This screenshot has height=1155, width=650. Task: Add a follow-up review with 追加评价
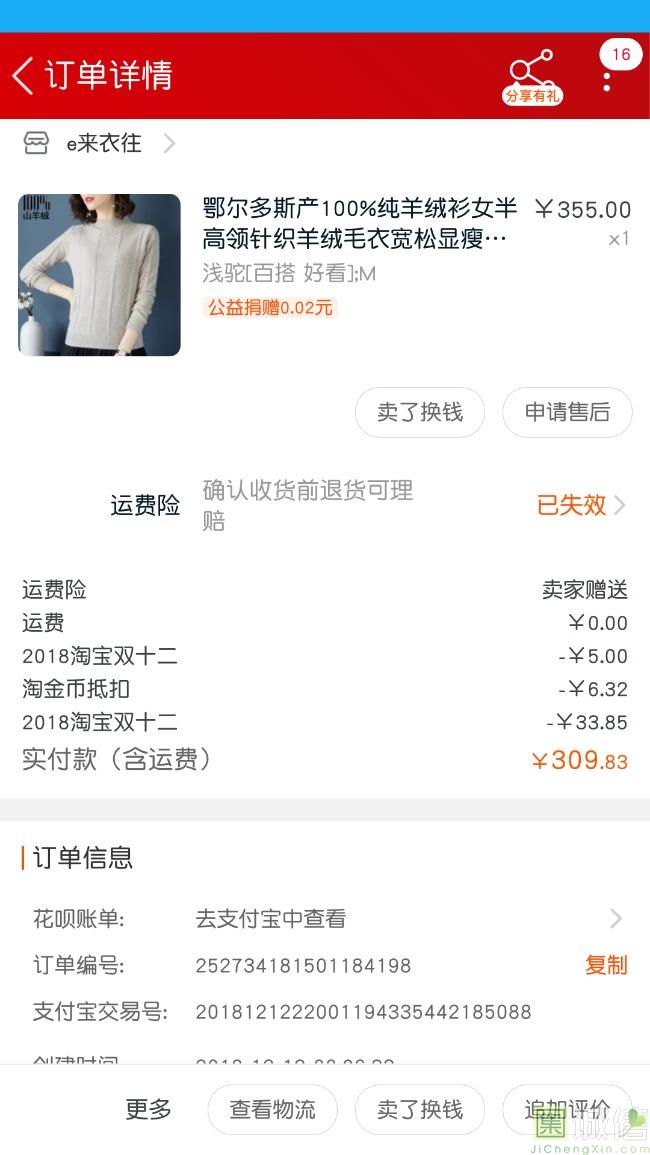tap(566, 1109)
